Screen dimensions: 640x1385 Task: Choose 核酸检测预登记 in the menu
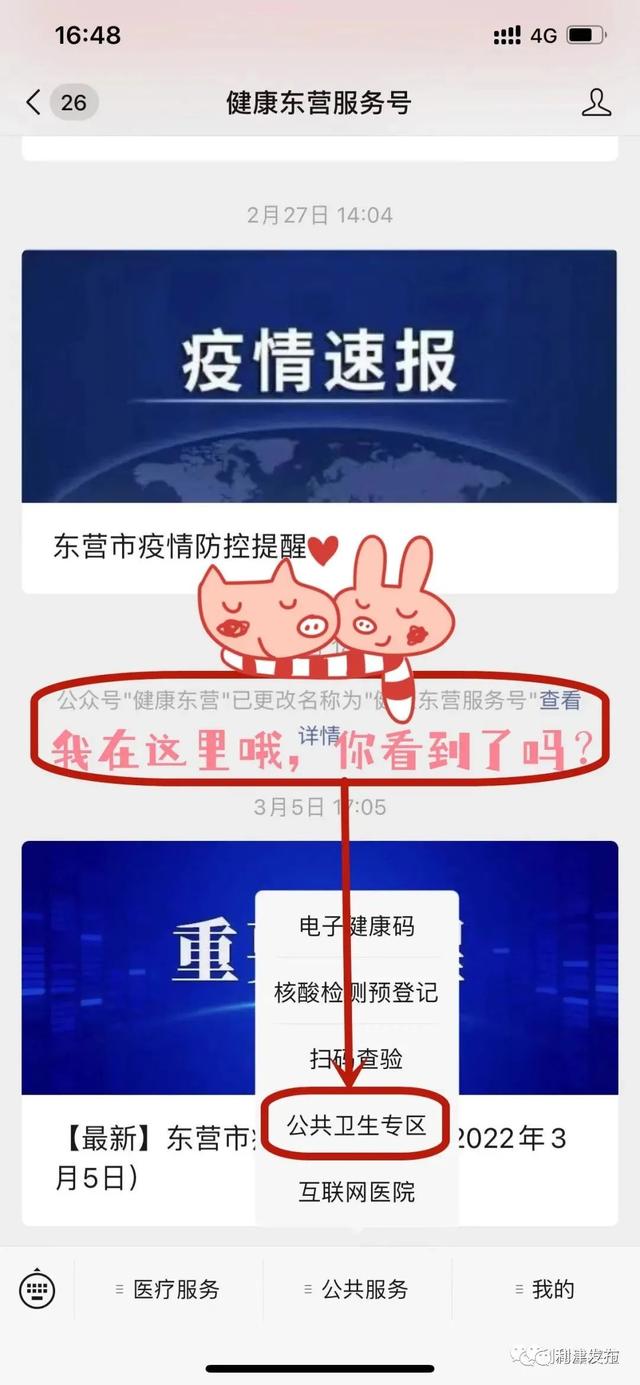(356, 992)
